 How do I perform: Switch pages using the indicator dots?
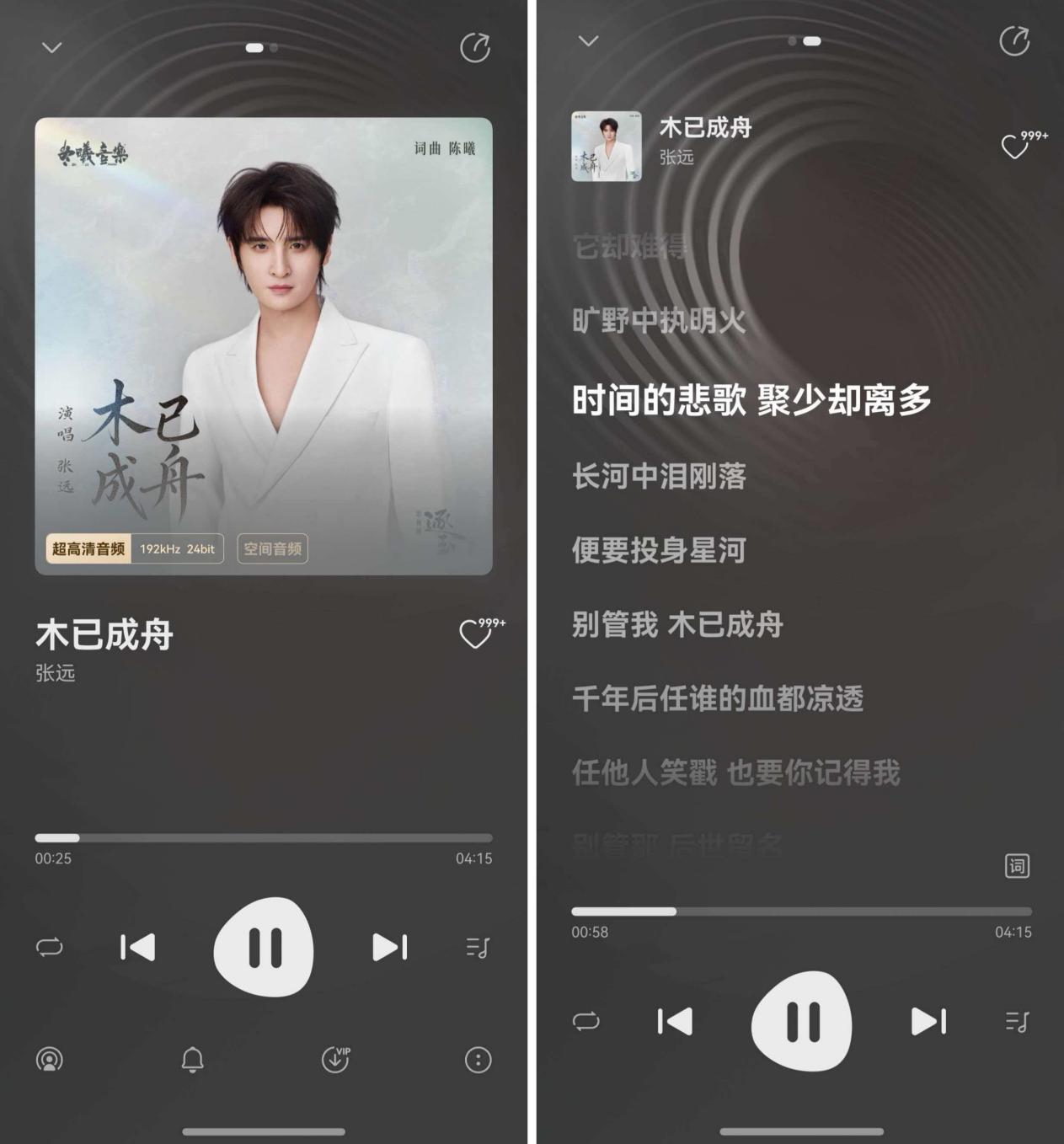(x=264, y=48)
